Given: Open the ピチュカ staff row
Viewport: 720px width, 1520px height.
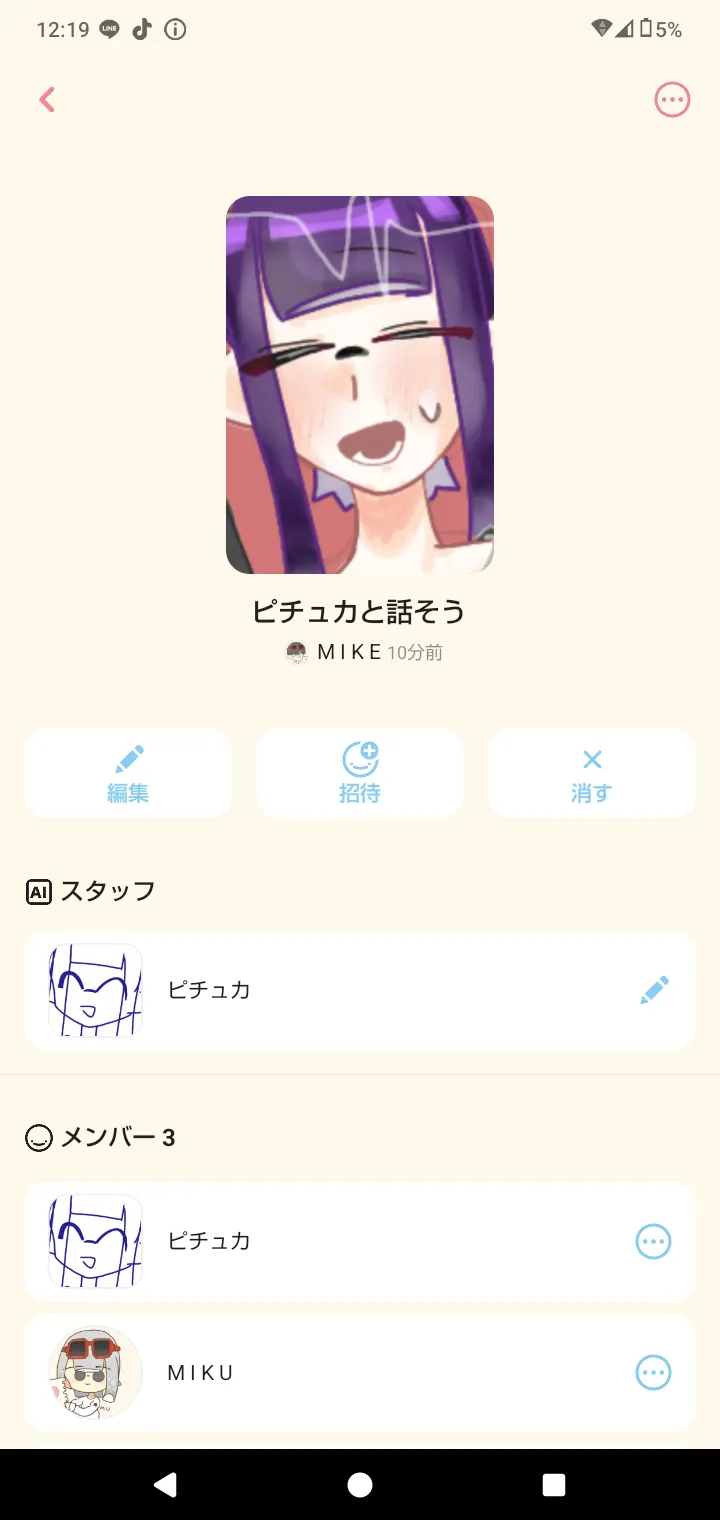Looking at the screenshot, I should pyautogui.click(x=360, y=990).
